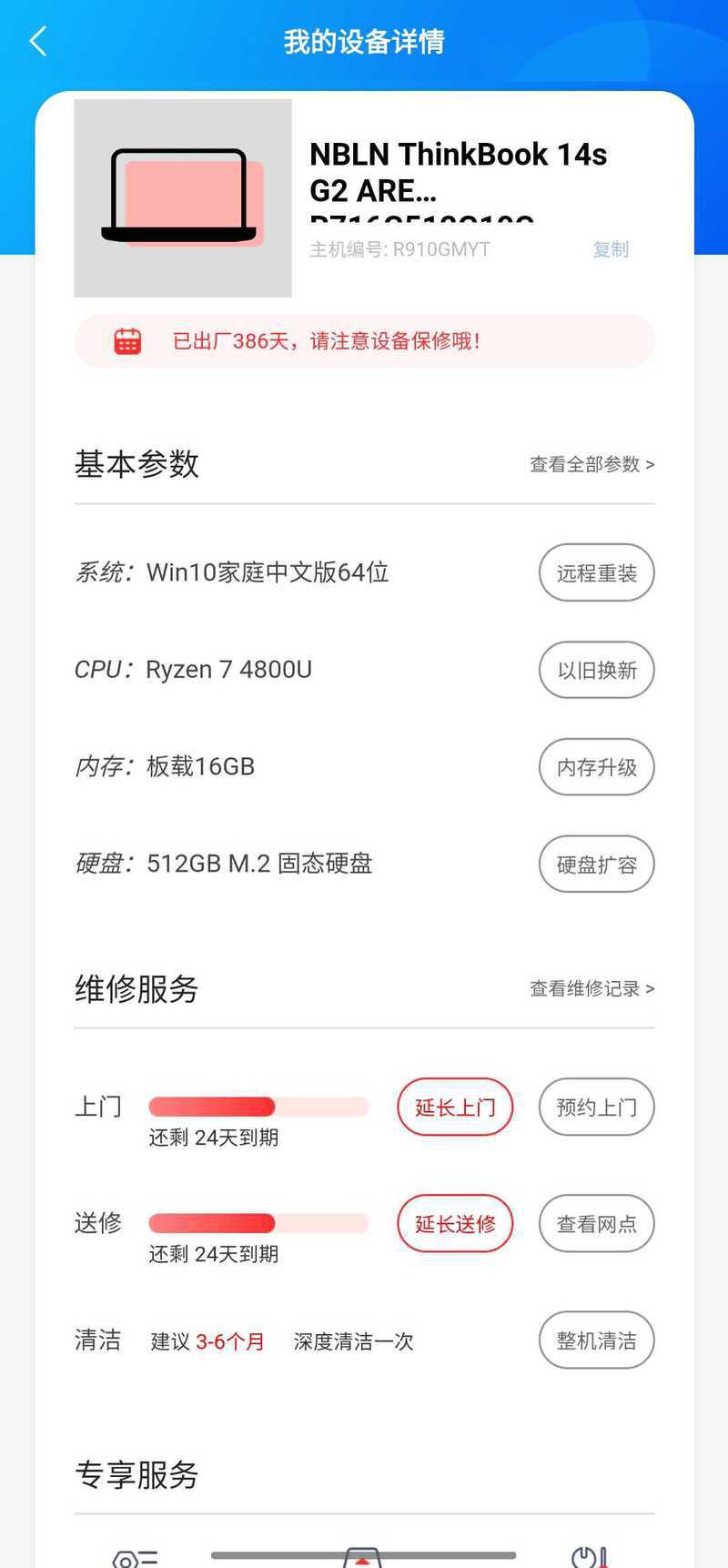Copy the host serial number via 复制
The height and width of the screenshot is (1568, 728).
[x=610, y=249]
